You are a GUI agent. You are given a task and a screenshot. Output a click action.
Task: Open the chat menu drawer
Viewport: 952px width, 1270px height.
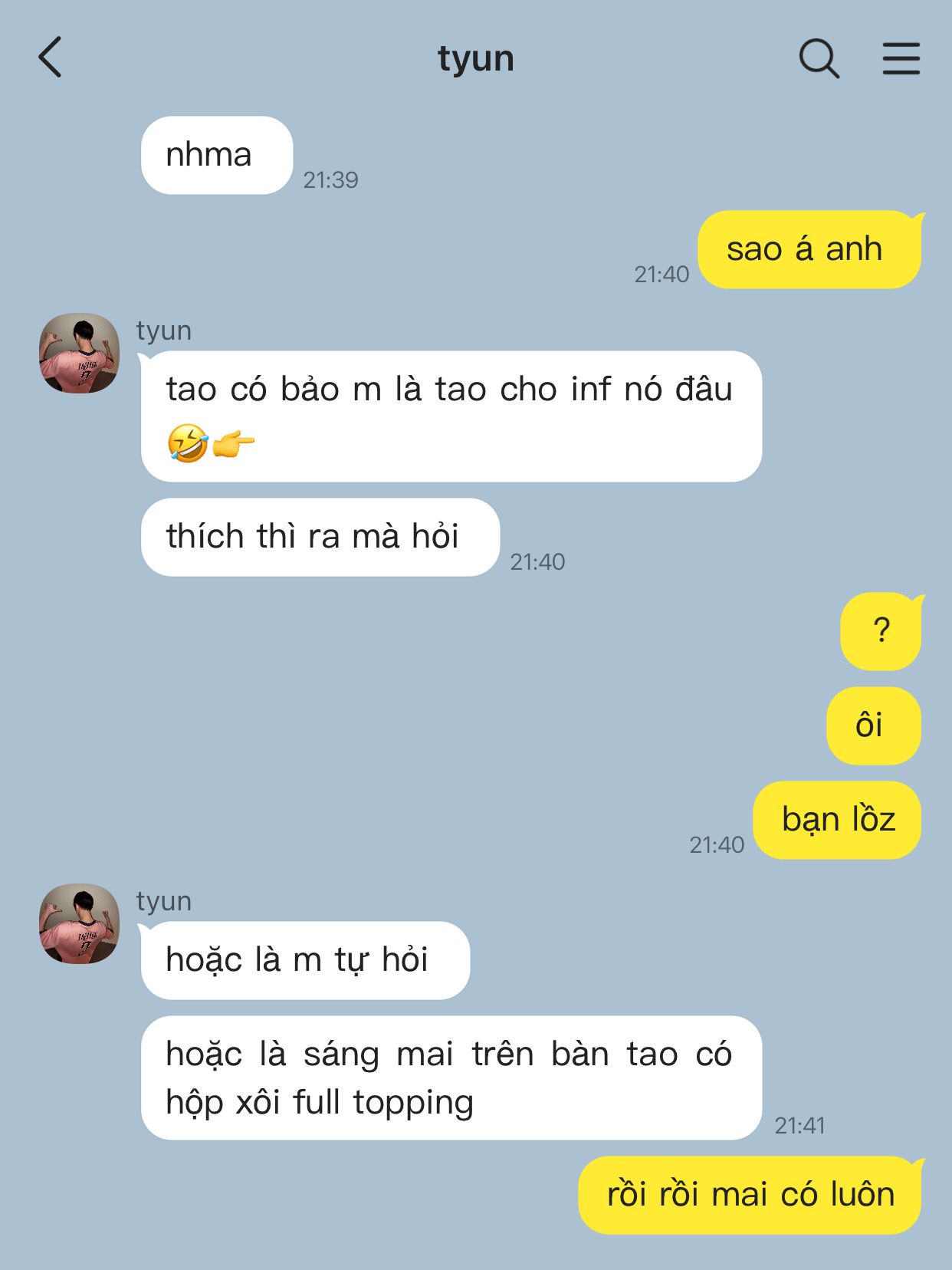click(901, 59)
